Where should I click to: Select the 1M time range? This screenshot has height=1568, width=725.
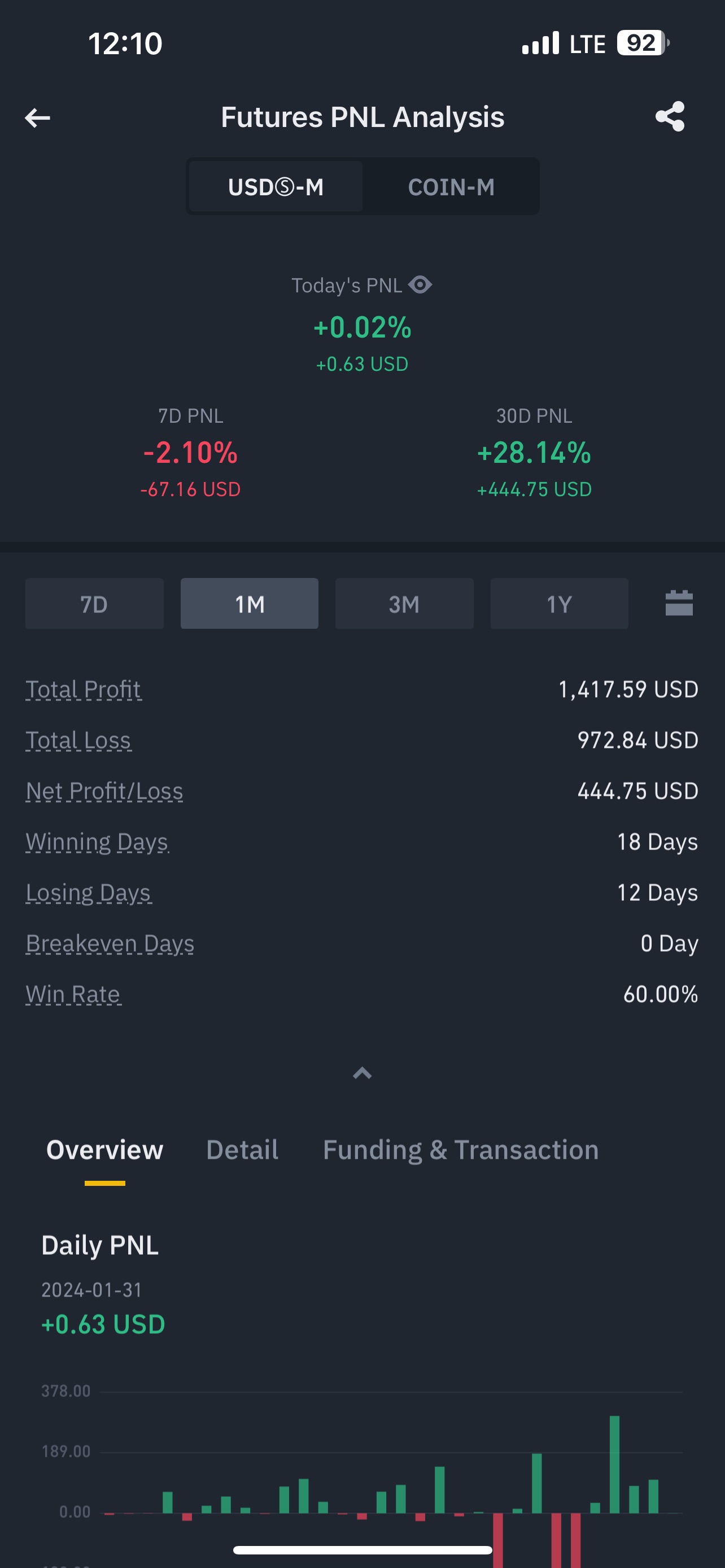[250, 604]
